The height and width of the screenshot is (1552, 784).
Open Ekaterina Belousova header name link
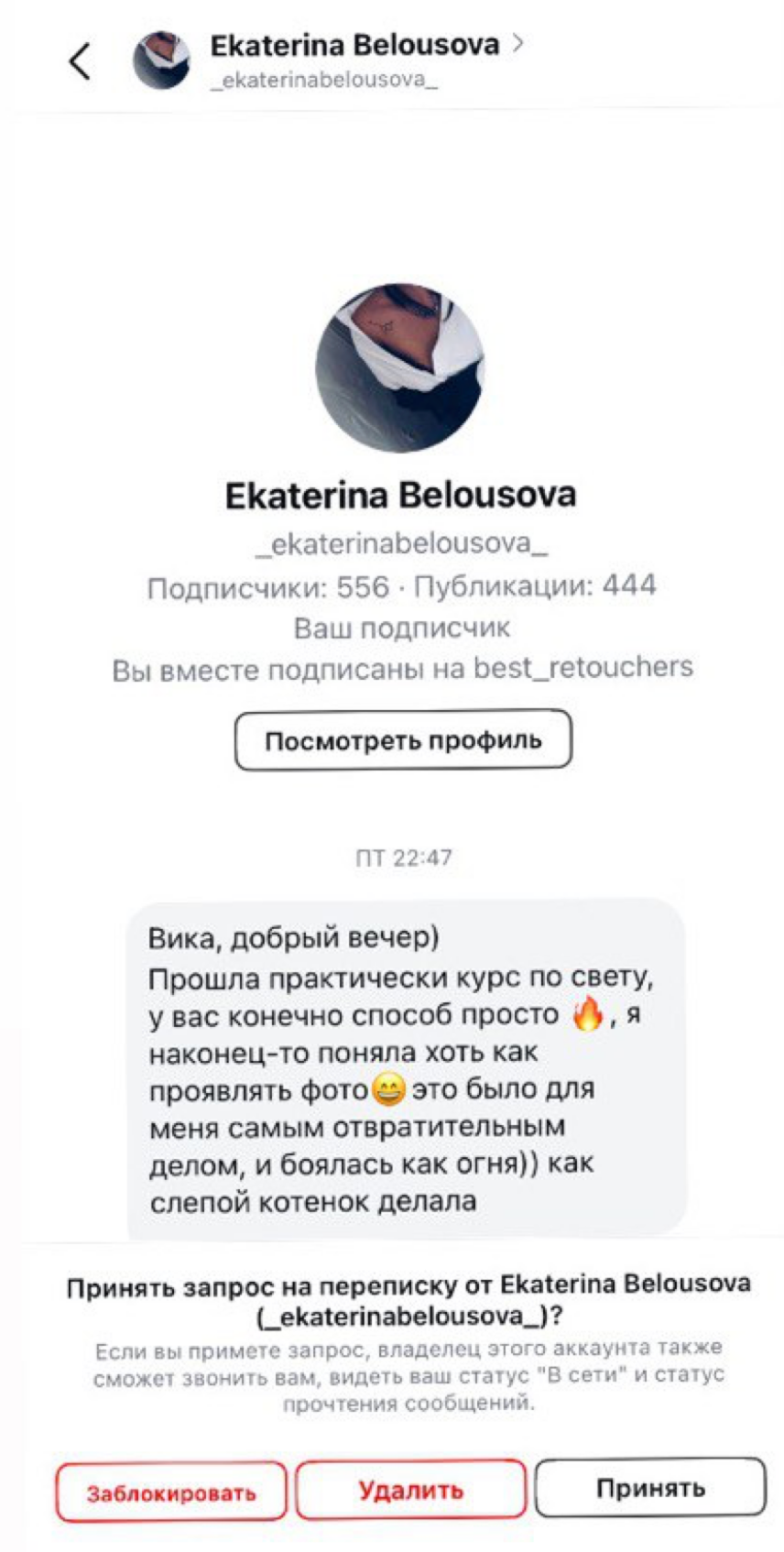click(355, 45)
